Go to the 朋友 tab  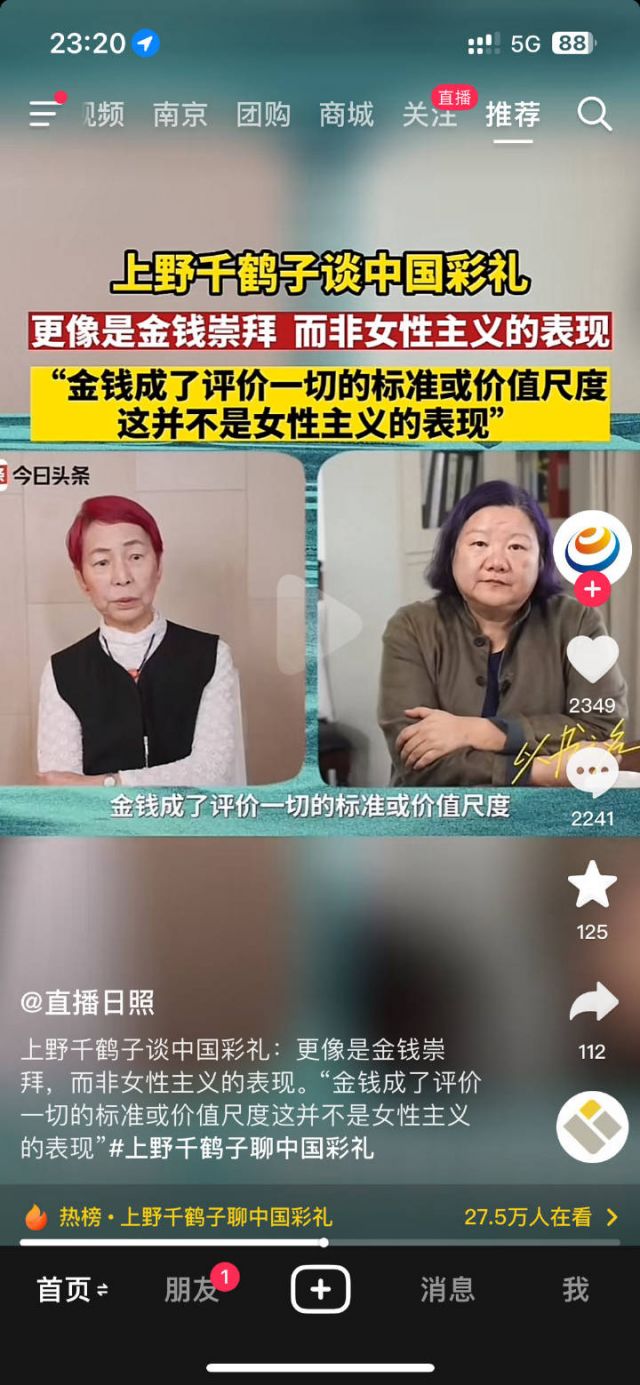[x=192, y=1290]
